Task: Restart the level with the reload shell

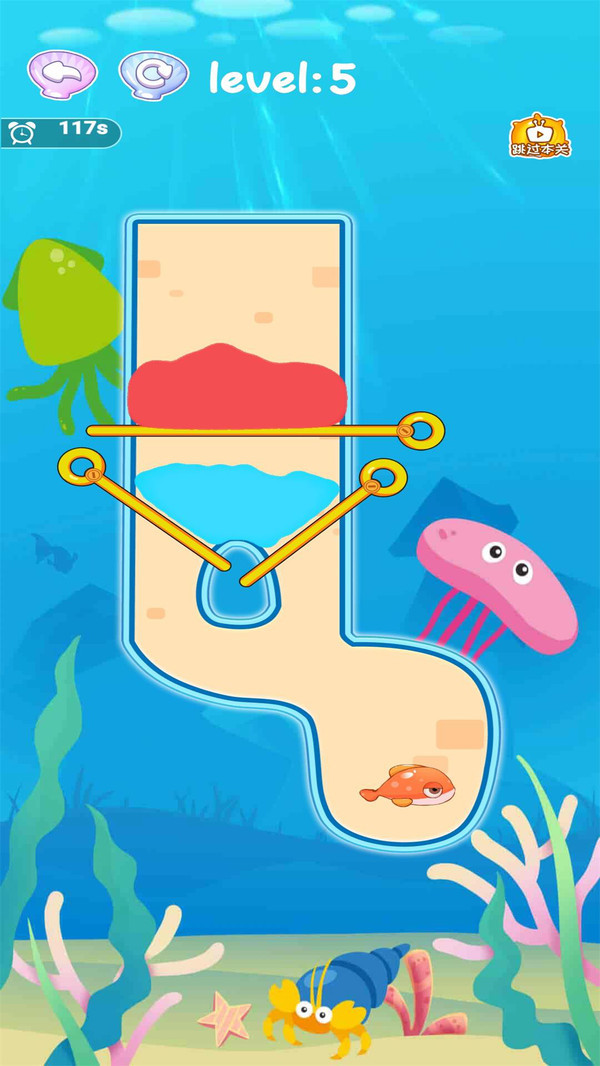Action: [153, 74]
